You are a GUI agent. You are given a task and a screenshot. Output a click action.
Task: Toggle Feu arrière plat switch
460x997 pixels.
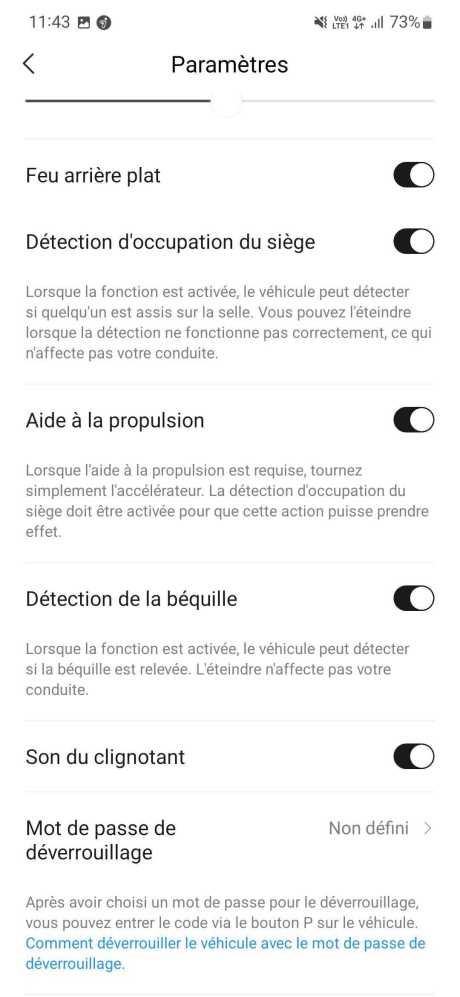click(414, 175)
